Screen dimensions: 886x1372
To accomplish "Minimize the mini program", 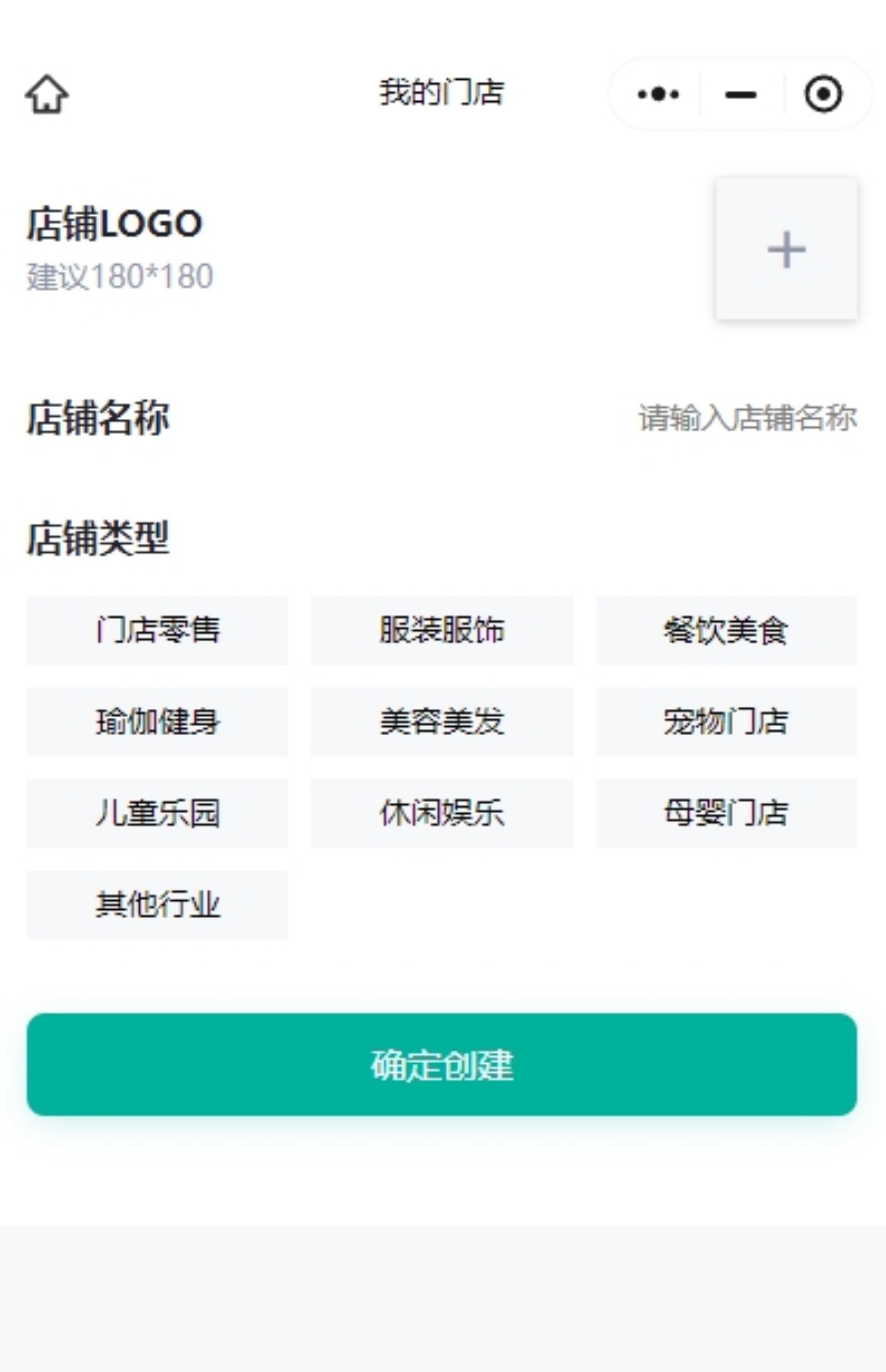I will point(741,94).
